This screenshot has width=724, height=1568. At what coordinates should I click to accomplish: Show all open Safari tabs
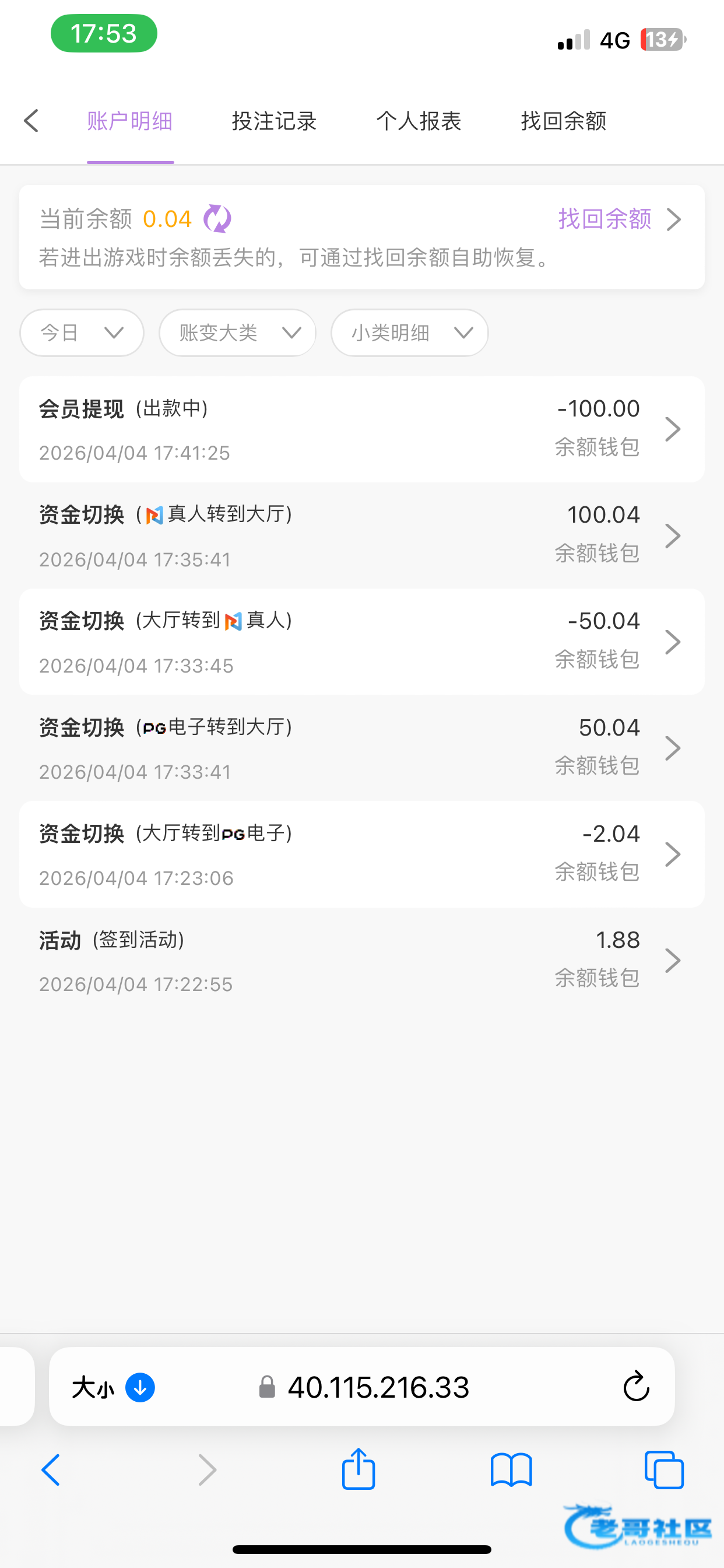pyautogui.click(x=664, y=1470)
